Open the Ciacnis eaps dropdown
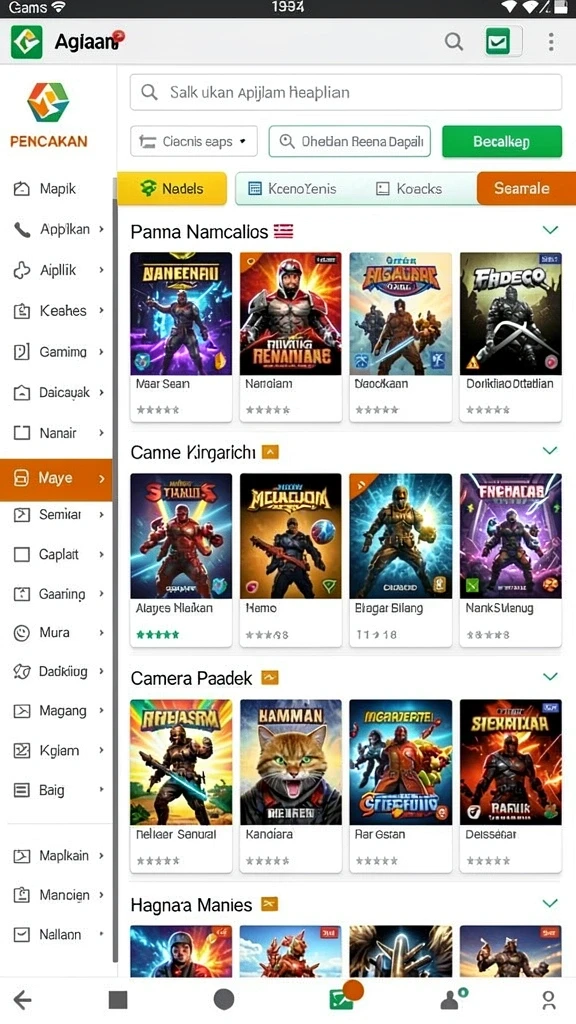The width and height of the screenshot is (576, 1024). click(194, 141)
